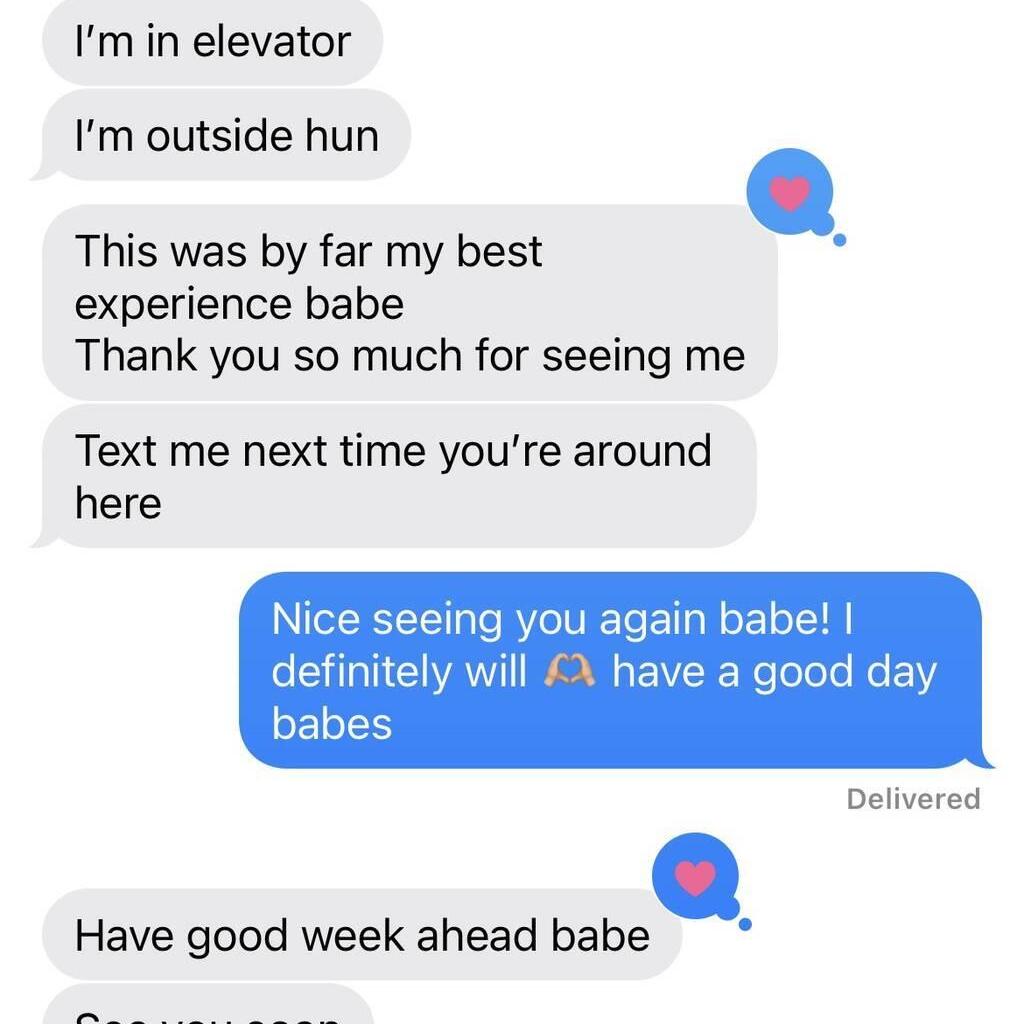Tap heart reaction on "This was by far" message

tap(790, 192)
